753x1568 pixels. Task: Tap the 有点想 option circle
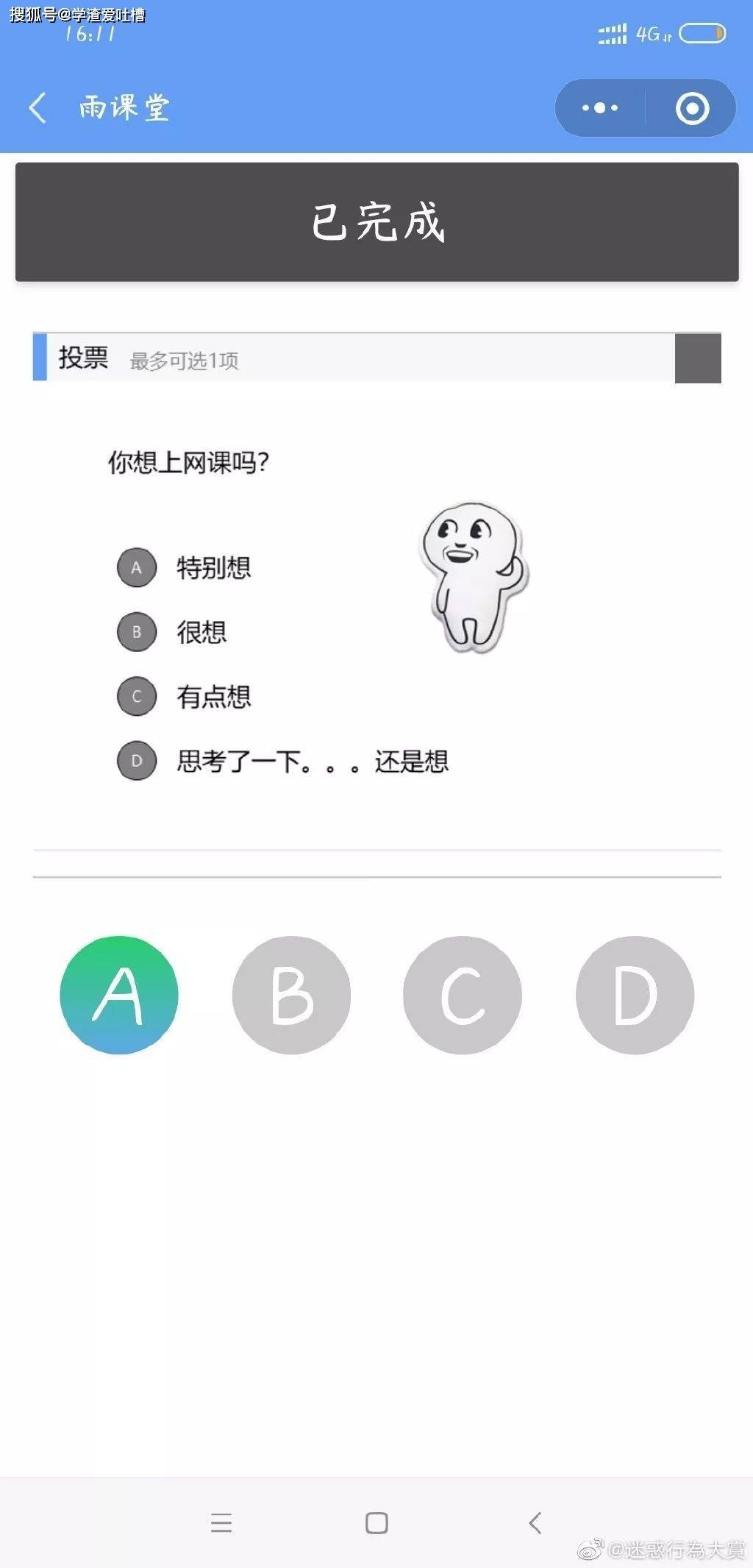tap(136, 697)
